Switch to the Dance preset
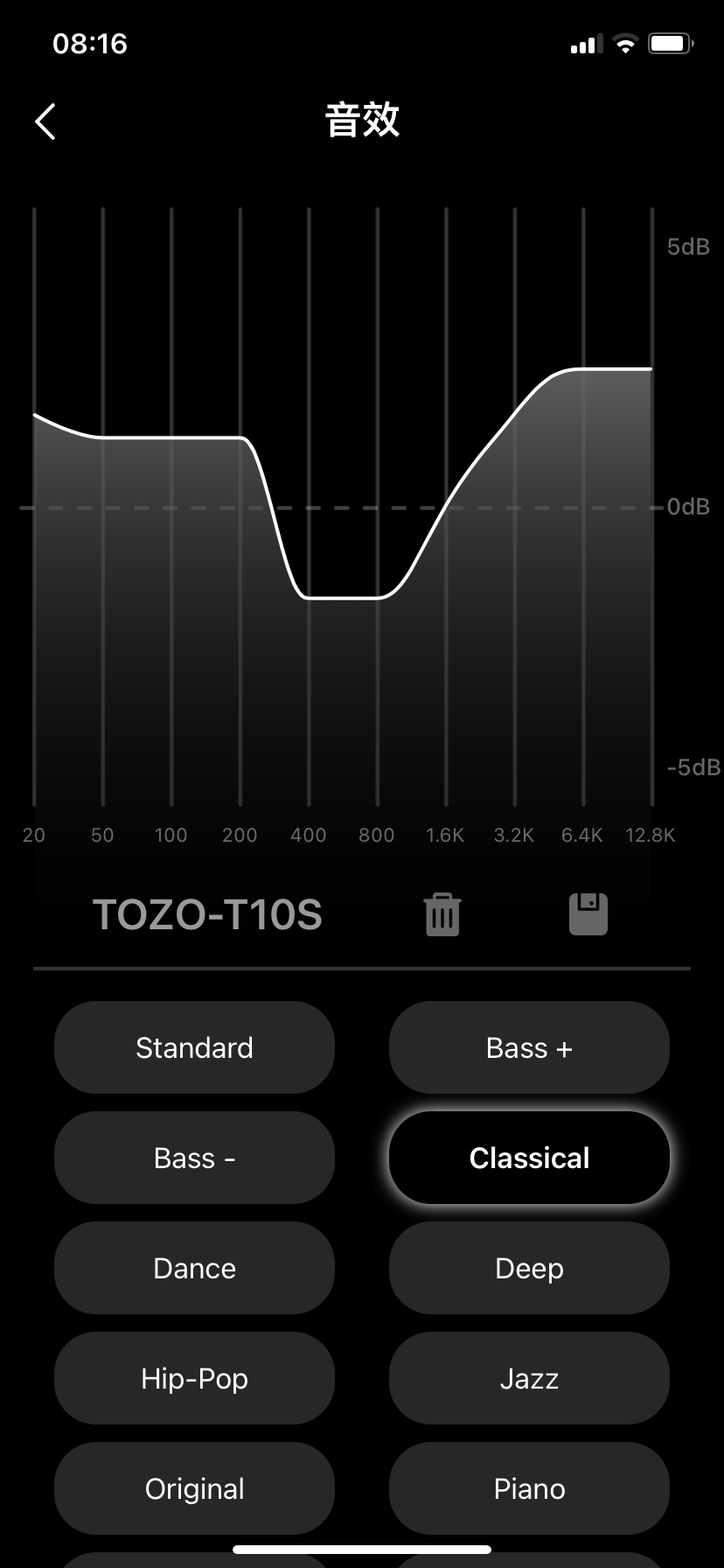 [x=194, y=1268]
